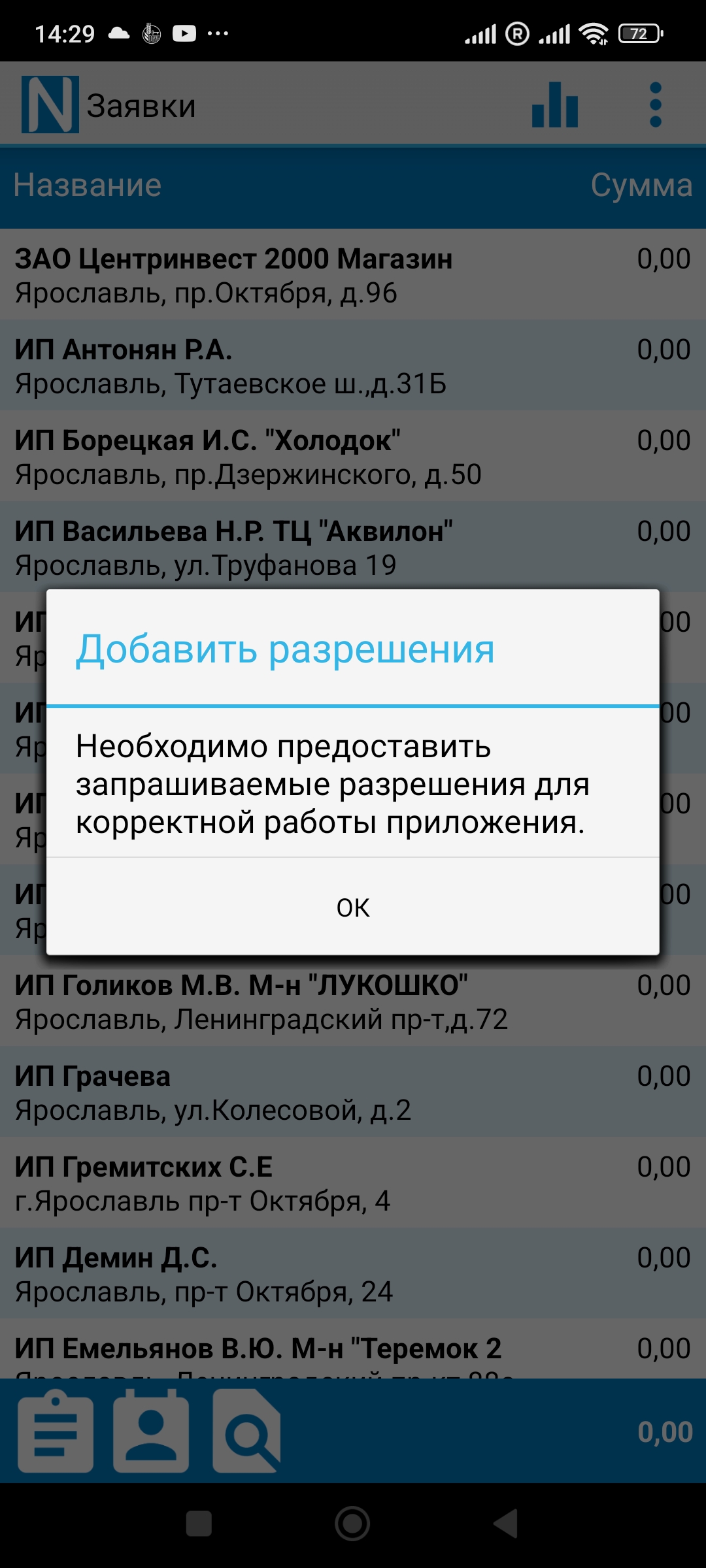Confirm the permissions dialog with OK
The height and width of the screenshot is (1568, 706).
coord(353,907)
